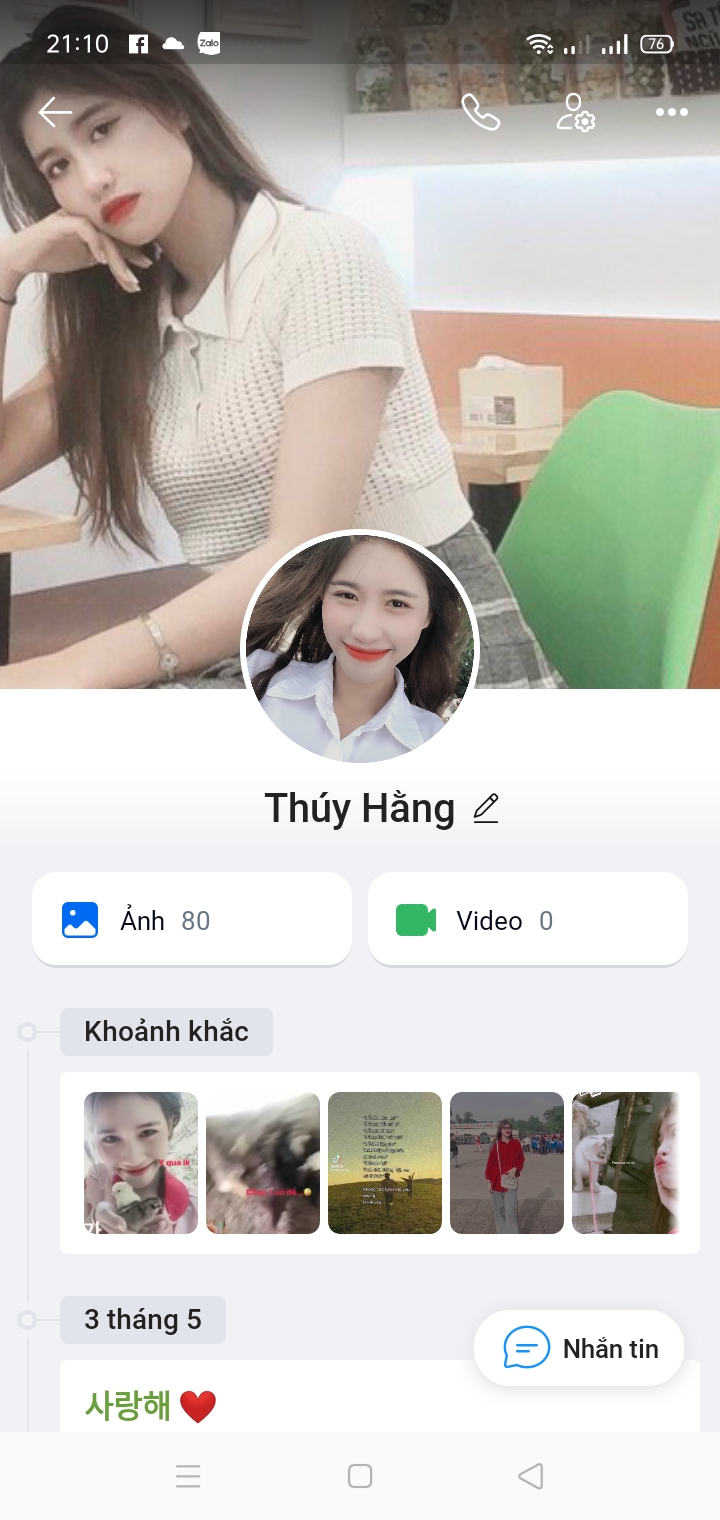Go to home via system navigation
Image resolution: width=720 pixels, height=1520 pixels.
coord(360,1476)
